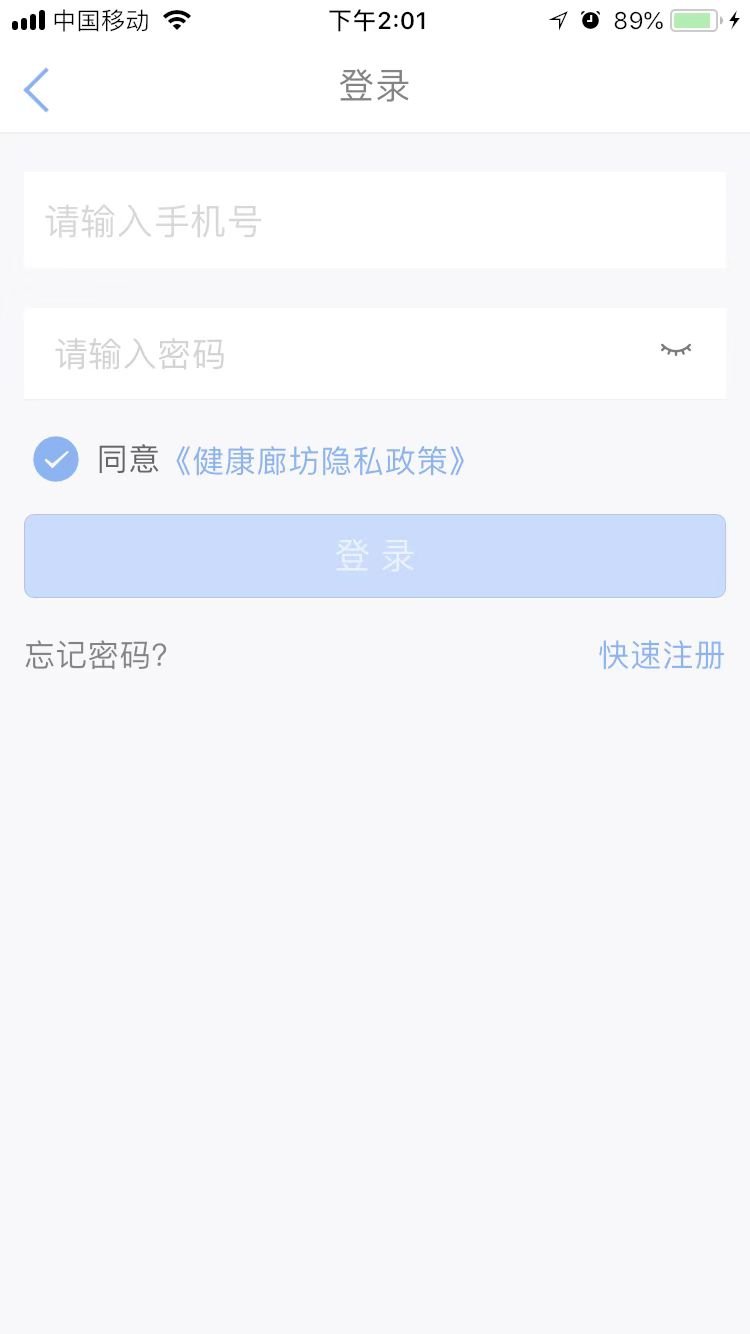Tap the 登录 login button
The height and width of the screenshot is (1334, 750).
pos(374,556)
